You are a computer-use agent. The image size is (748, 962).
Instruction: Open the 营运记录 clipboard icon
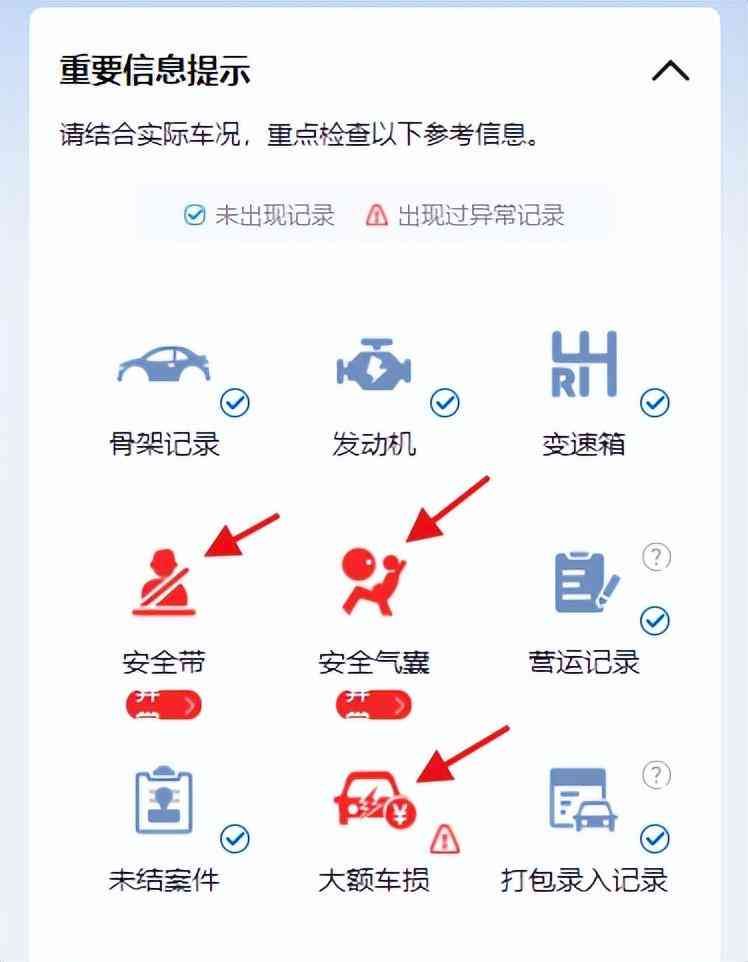click(581, 585)
